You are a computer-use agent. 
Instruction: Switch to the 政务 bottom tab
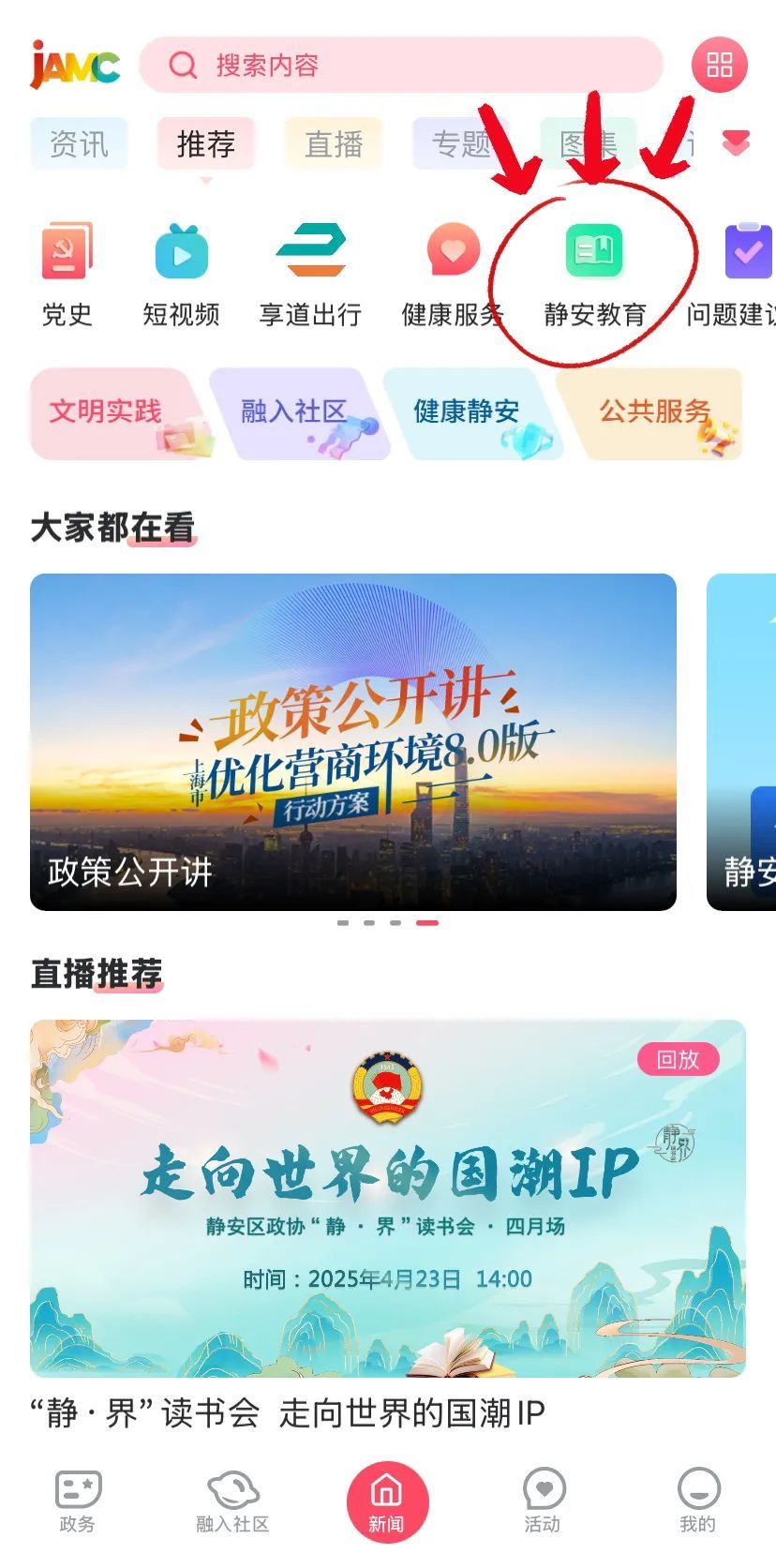(78, 1501)
